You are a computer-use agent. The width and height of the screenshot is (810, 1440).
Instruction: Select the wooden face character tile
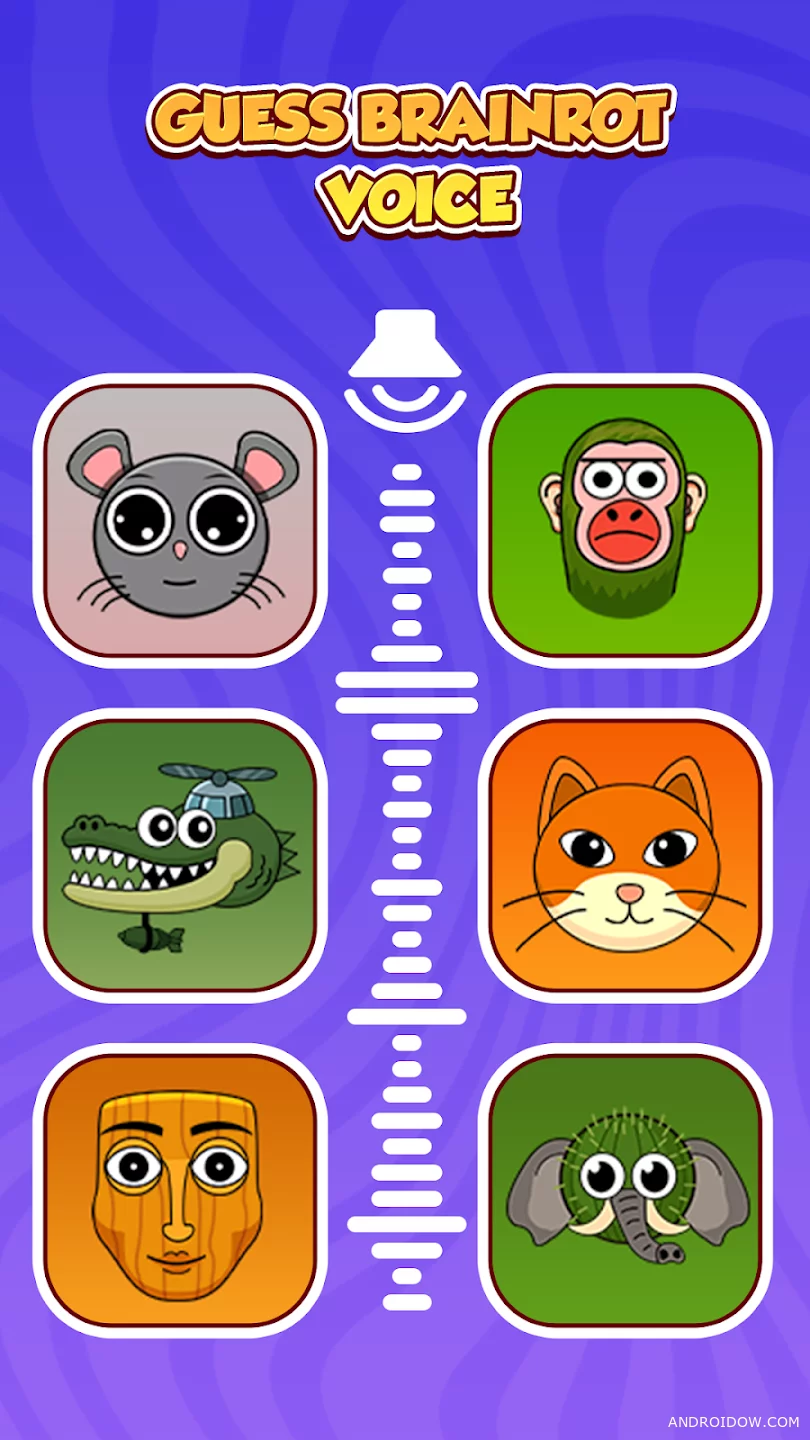[181, 1190]
